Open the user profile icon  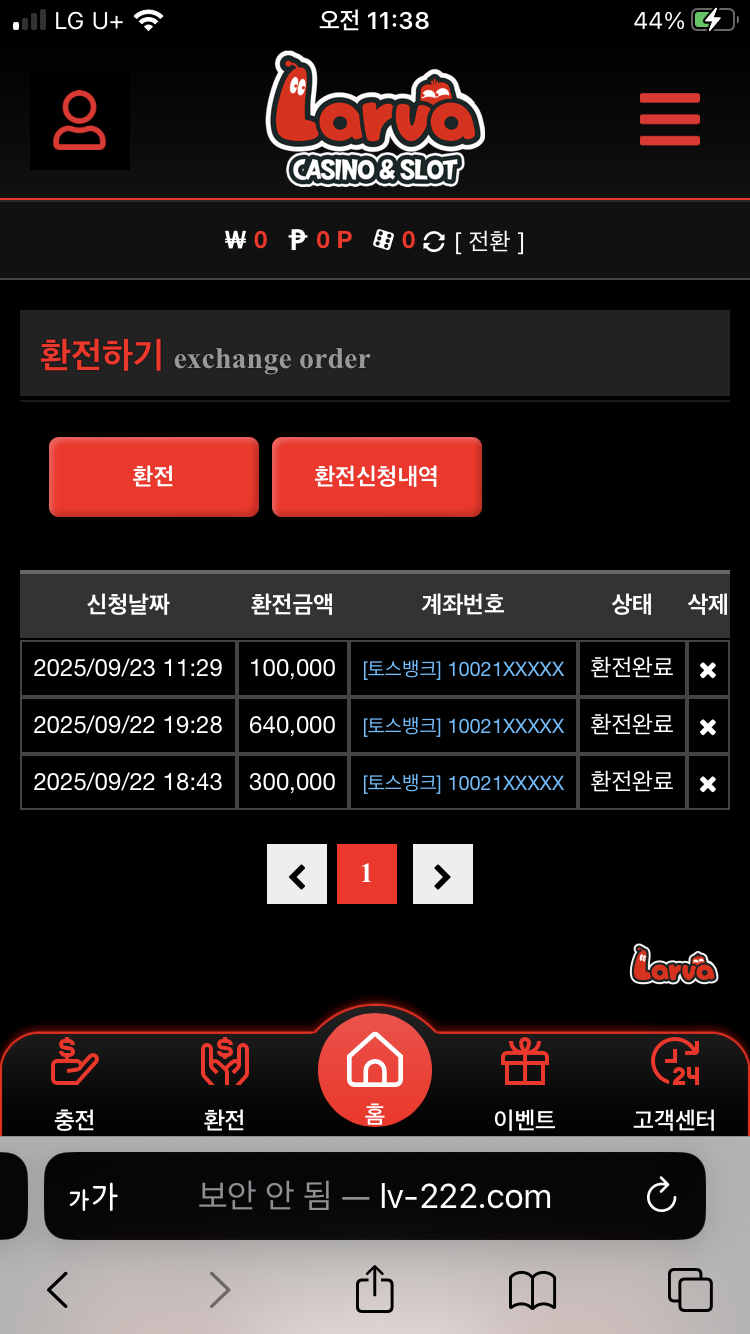click(80, 120)
